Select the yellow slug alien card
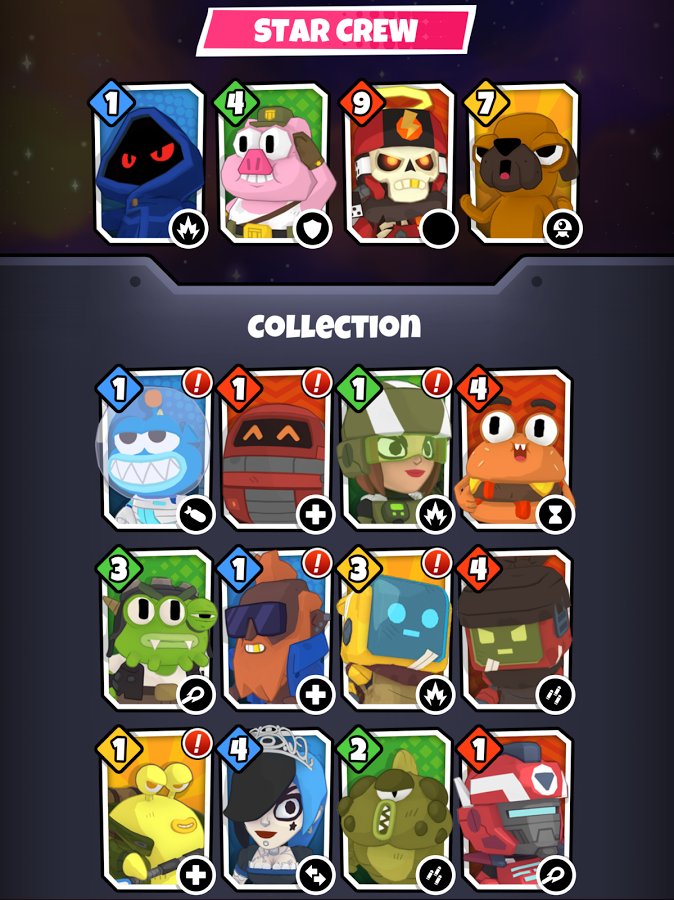 tap(155, 812)
